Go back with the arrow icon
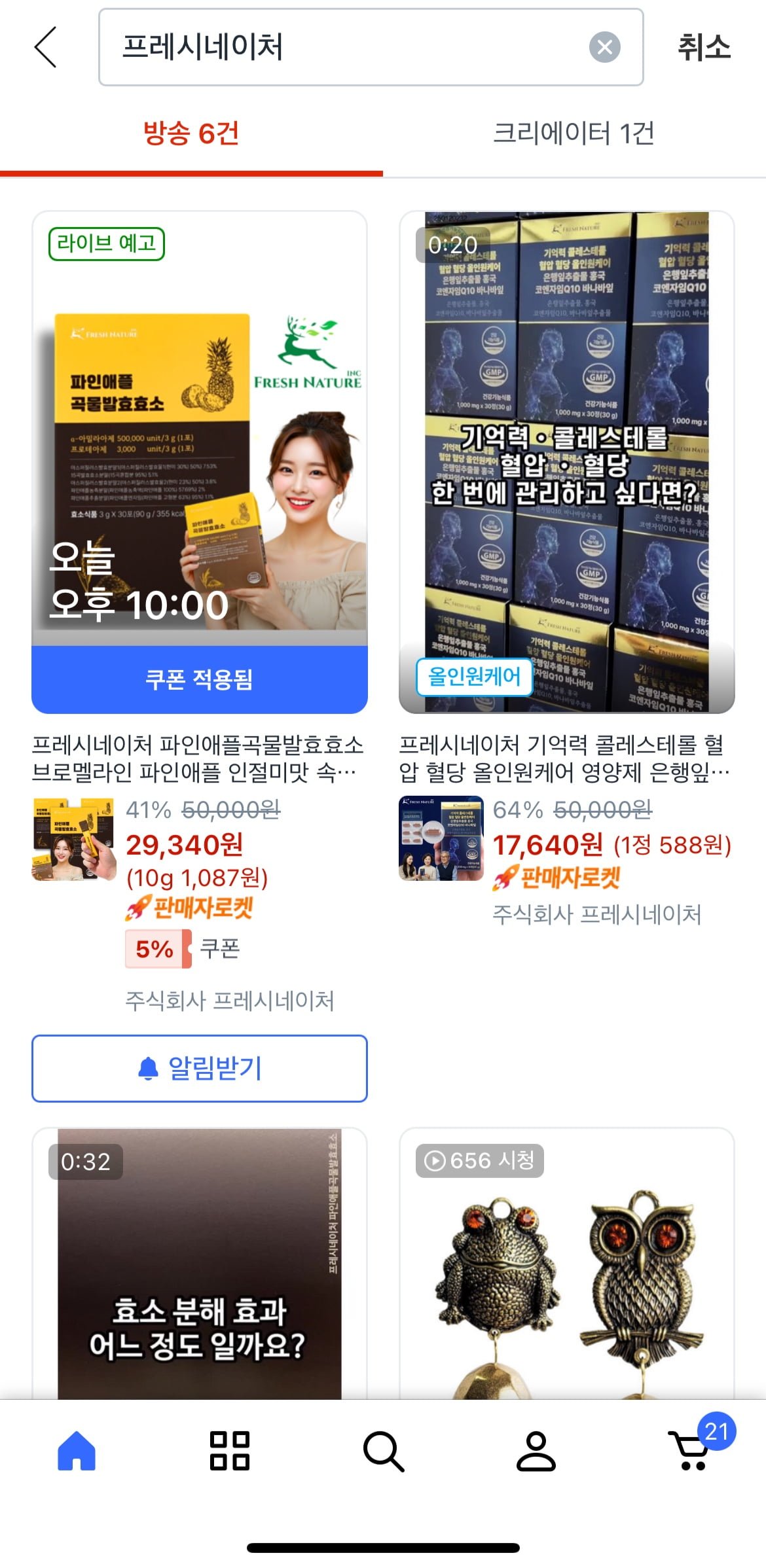The height and width of the screenshot is (1568, 766). point(46,47)
